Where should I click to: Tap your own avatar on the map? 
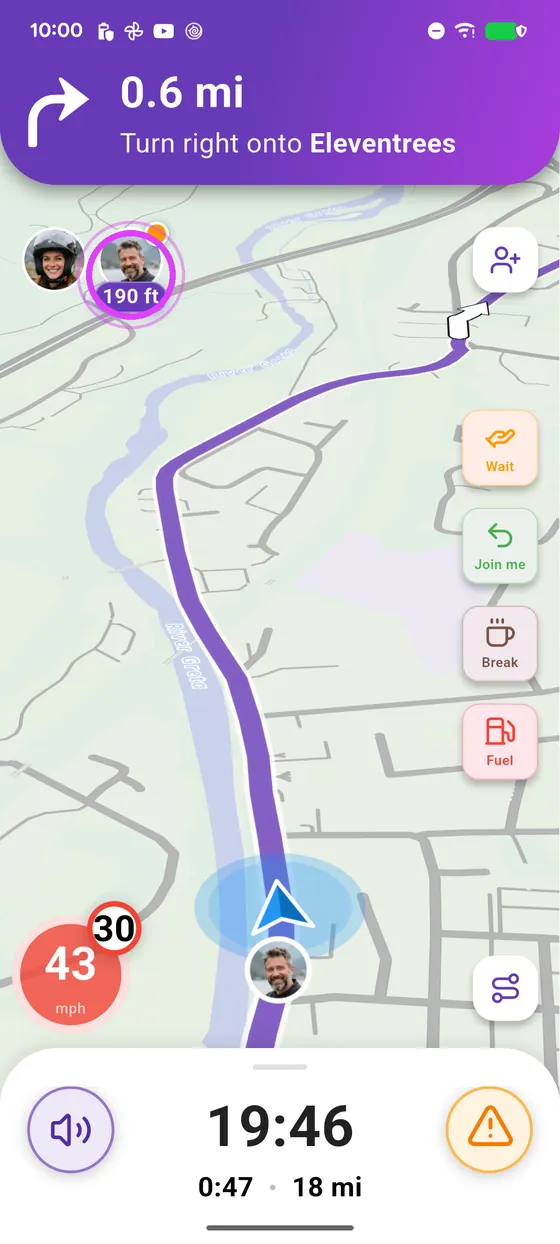(278, 970)
